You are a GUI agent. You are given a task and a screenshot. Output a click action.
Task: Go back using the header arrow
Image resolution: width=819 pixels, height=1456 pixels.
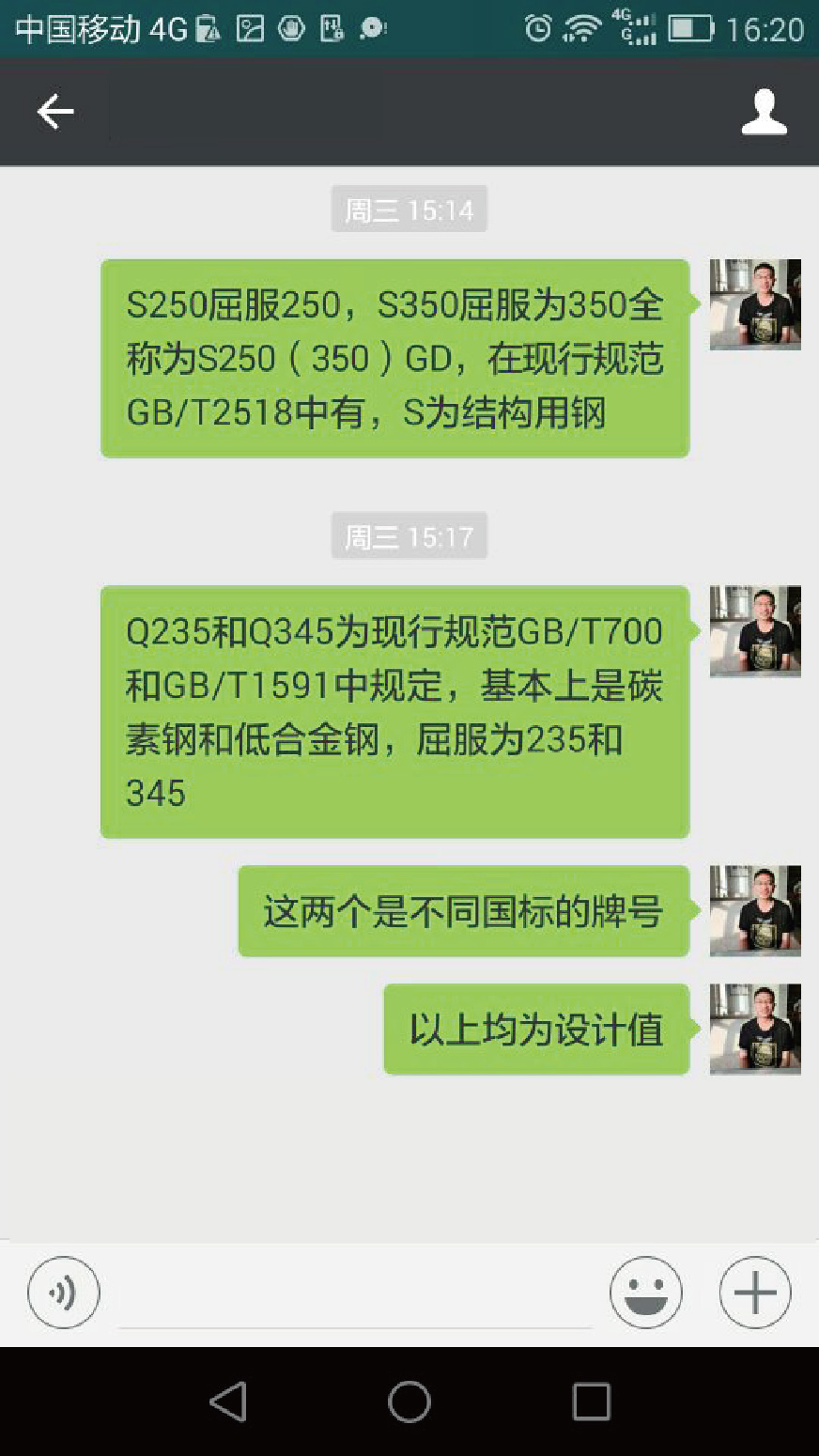point(55,112)
